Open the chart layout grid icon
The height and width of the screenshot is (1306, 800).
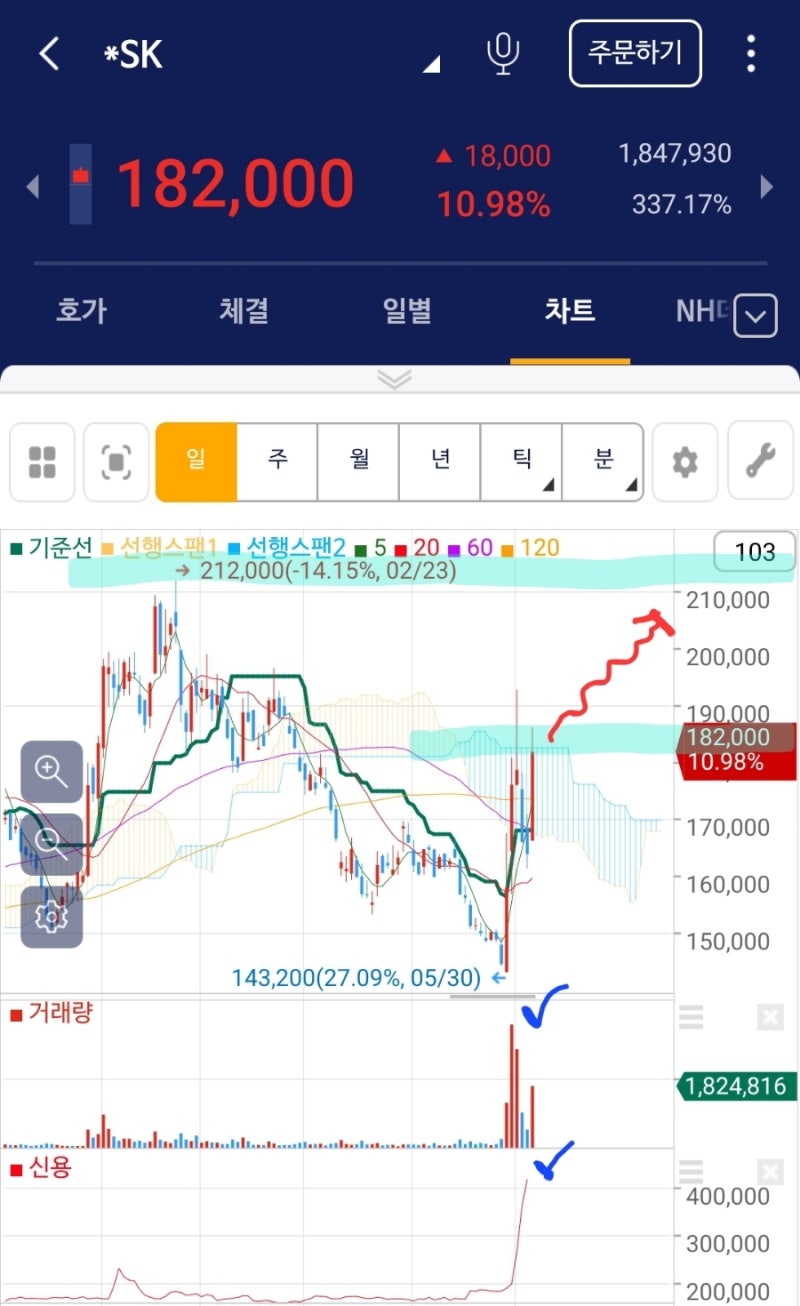41,462
